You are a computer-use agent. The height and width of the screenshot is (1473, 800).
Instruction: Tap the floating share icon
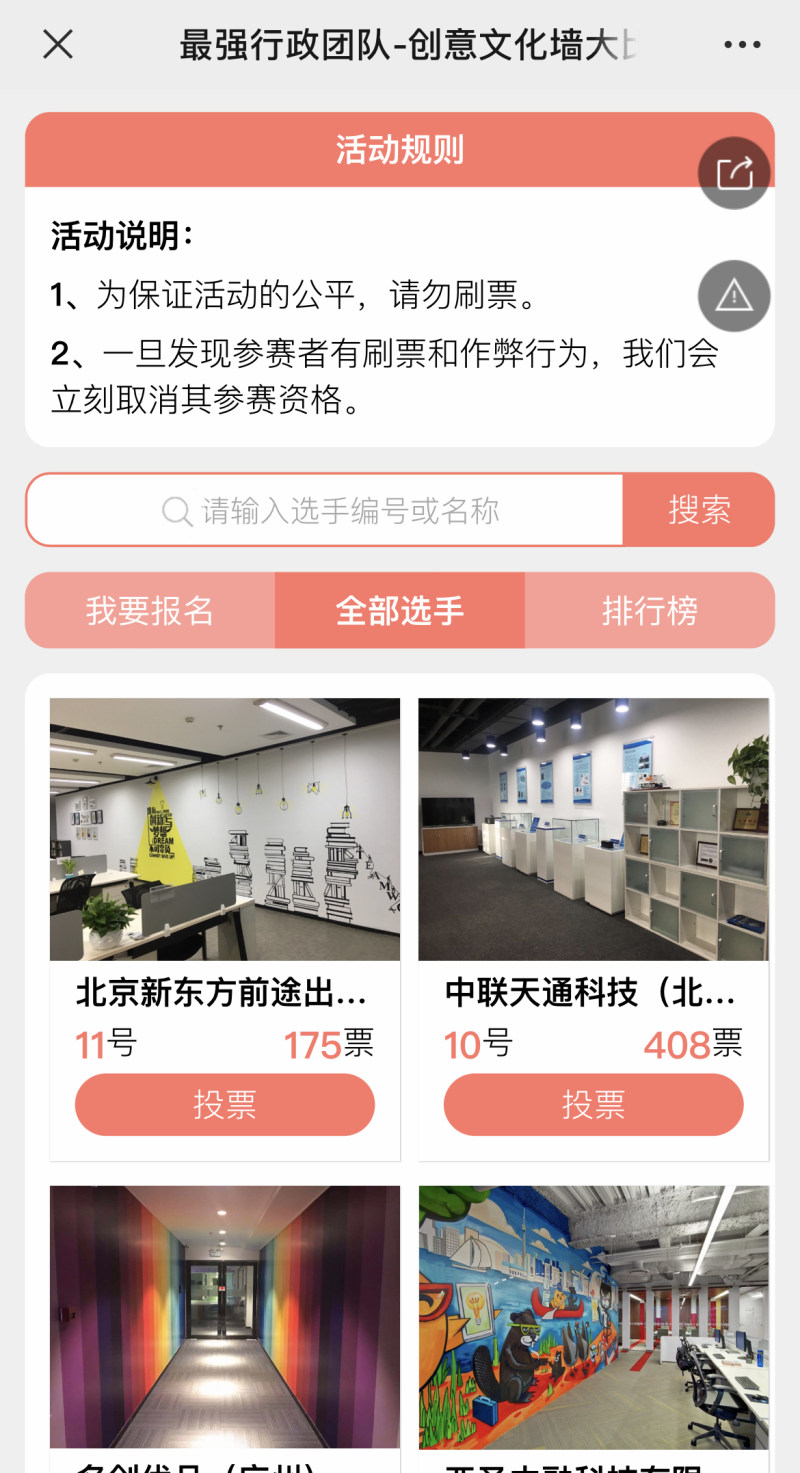pos(734,173)
